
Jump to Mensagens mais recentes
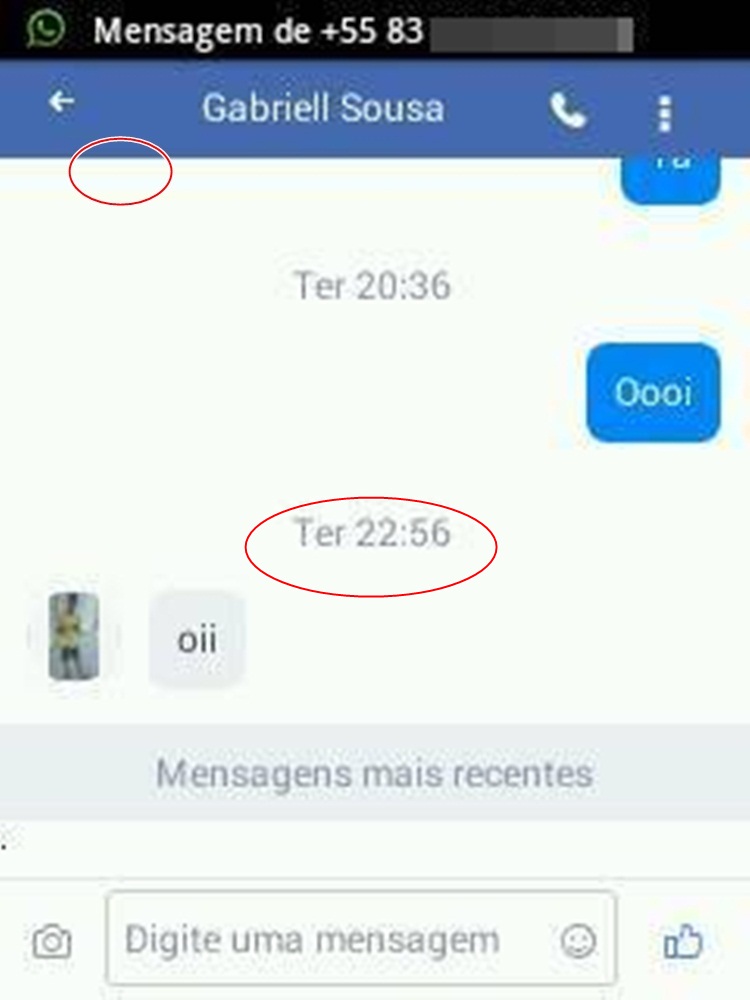(374, 773)
